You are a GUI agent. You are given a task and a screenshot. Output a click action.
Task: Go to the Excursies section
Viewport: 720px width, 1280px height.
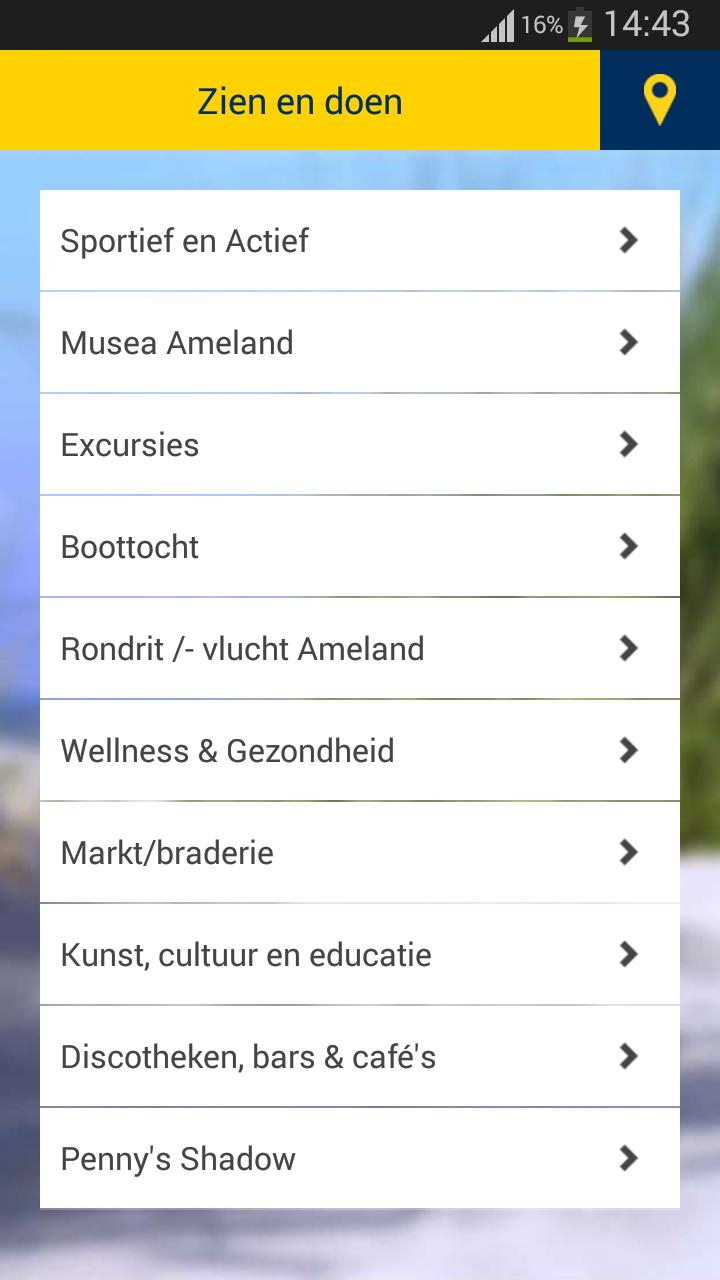360,445
